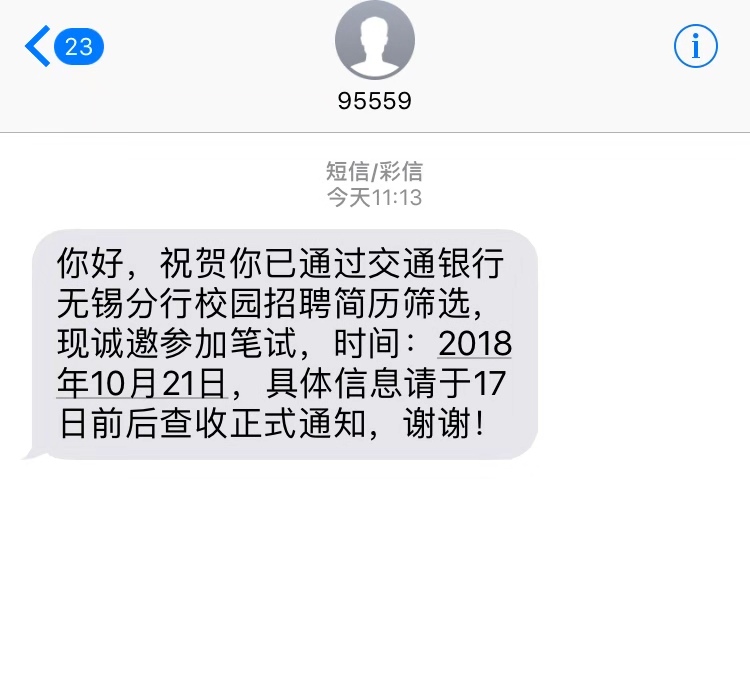Image resolution: width=750 pixels, height=696 pixels.
Task: Open the details info icon
Action: [x=696, y=46]
